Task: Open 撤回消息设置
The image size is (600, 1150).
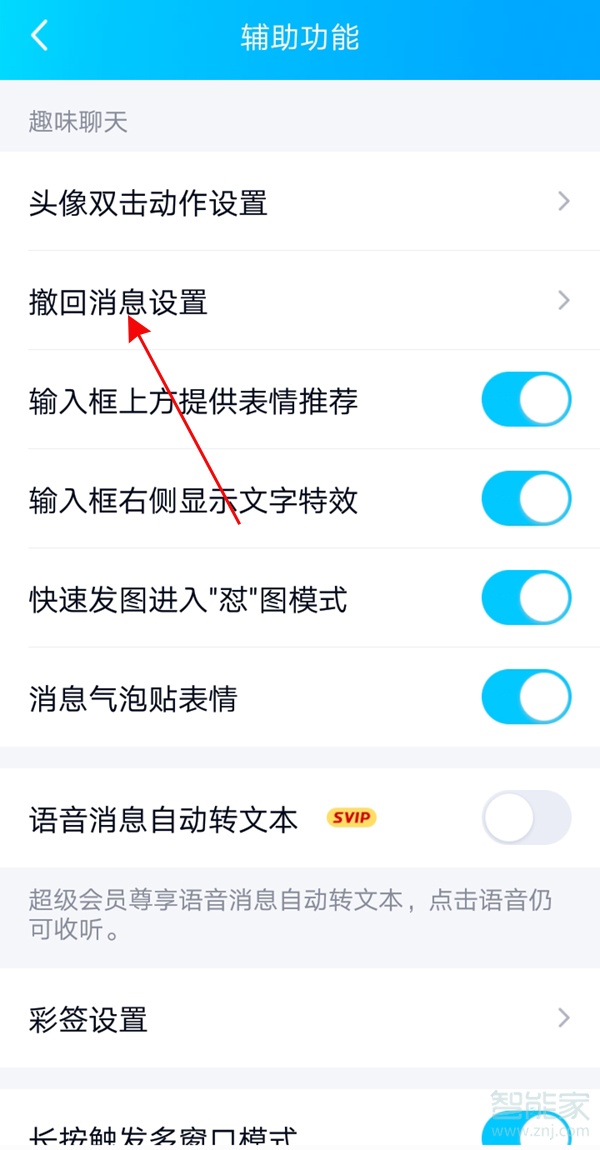Action: pyautogui.click(x=300, y=301)
